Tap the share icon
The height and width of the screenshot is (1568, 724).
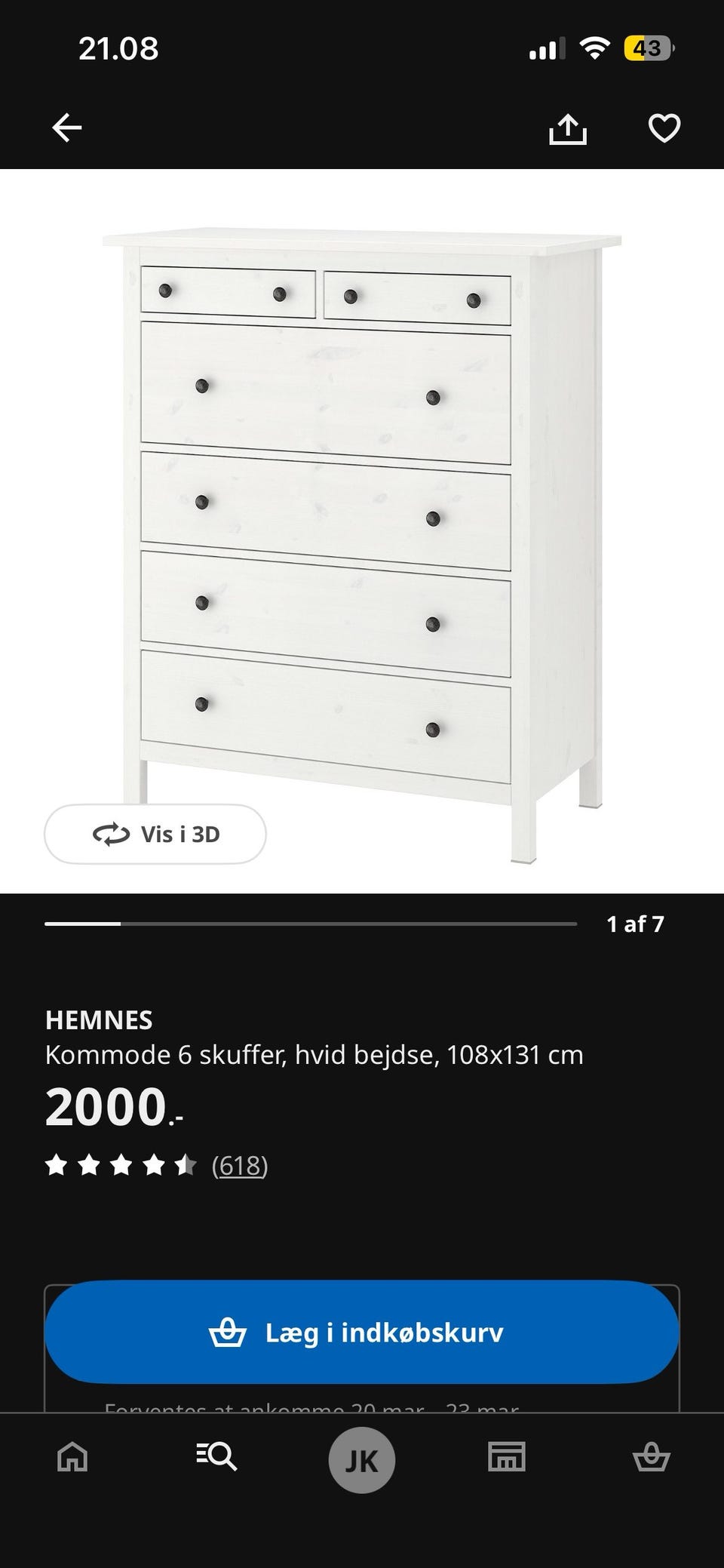coord(567,128)
